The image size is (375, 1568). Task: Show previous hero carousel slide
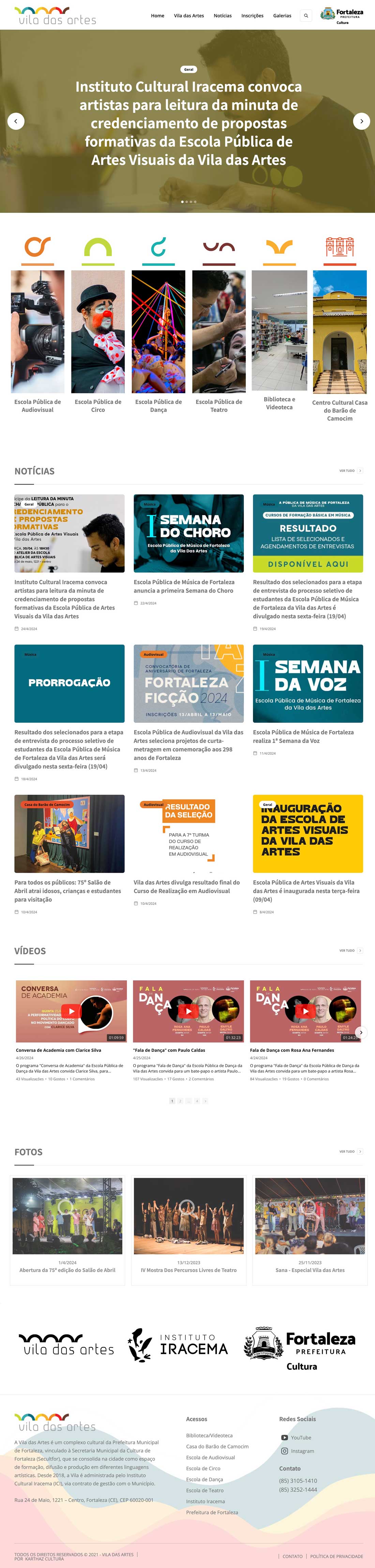[x=16, y=121]
